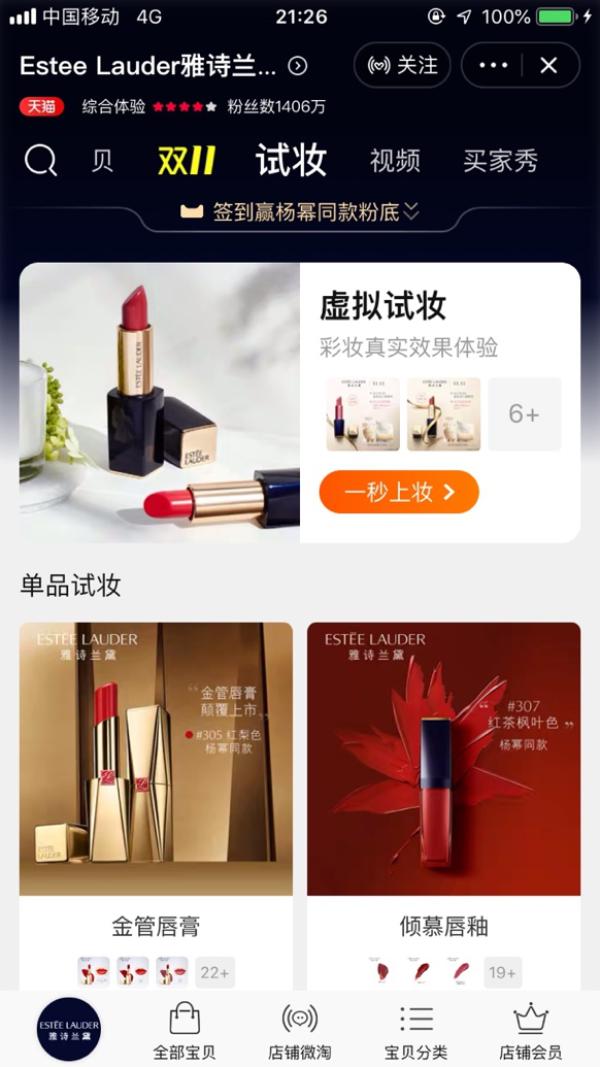Close the mini program with X
This screenshot has width=600, height=1067.
click(548, 65)
